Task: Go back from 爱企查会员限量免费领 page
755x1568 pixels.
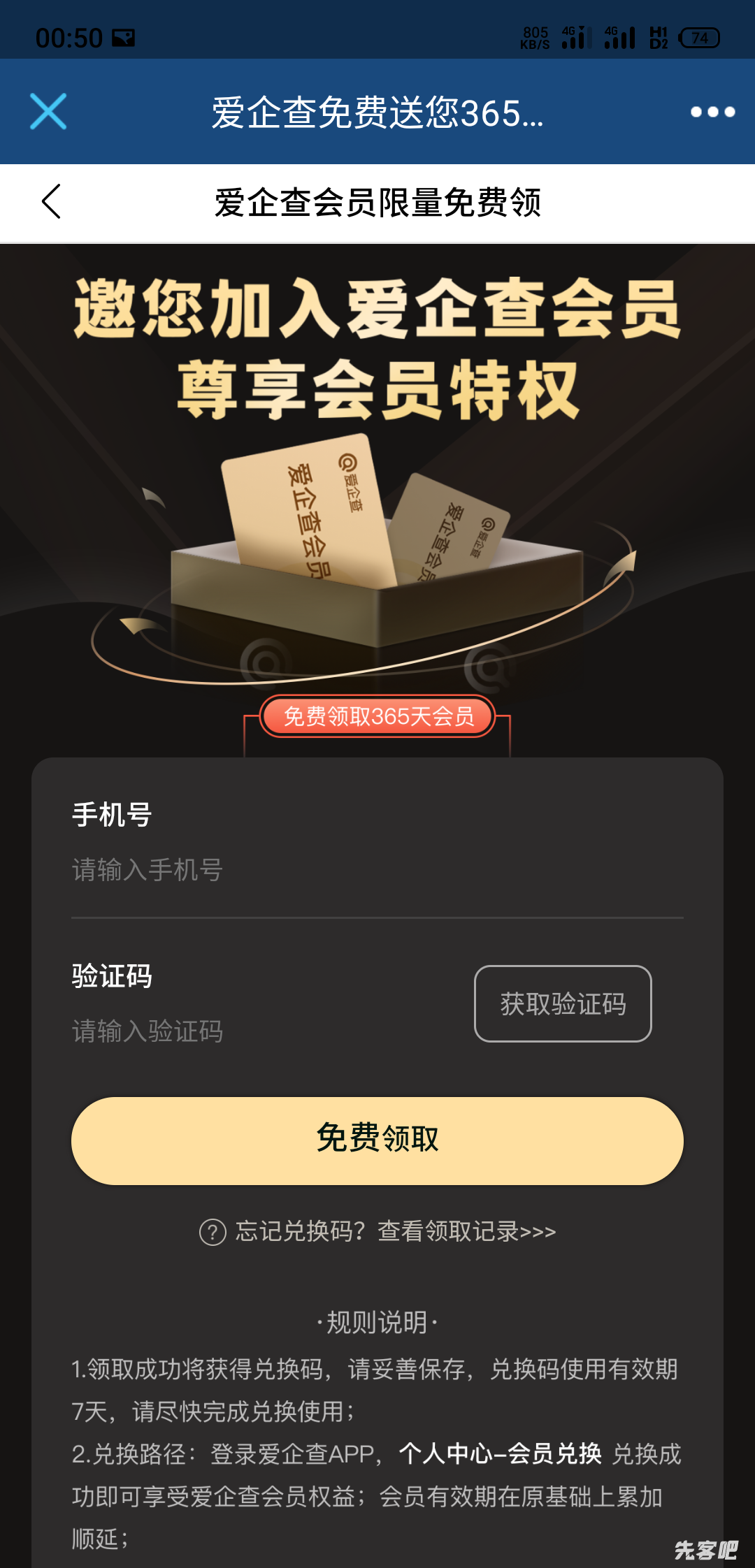Action: click(x=52, y=202)
